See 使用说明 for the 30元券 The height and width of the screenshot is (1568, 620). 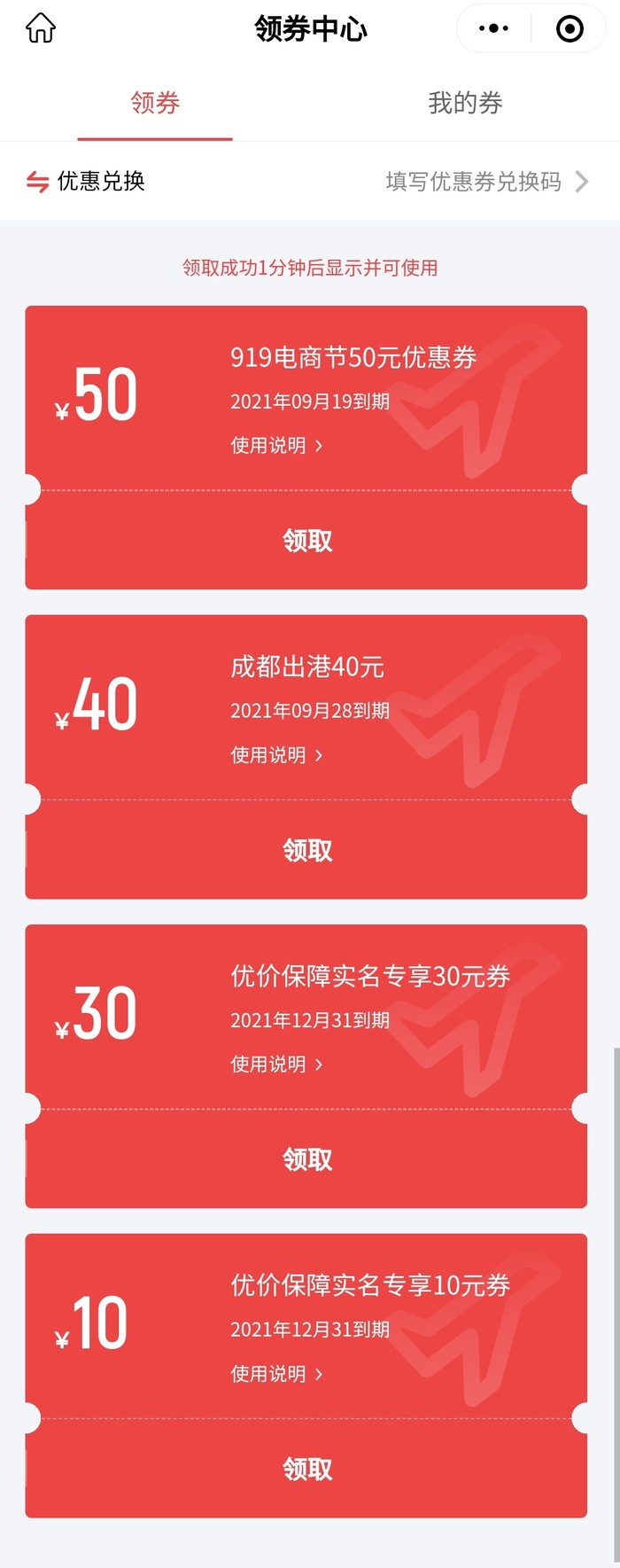(x=276, y=1065)
